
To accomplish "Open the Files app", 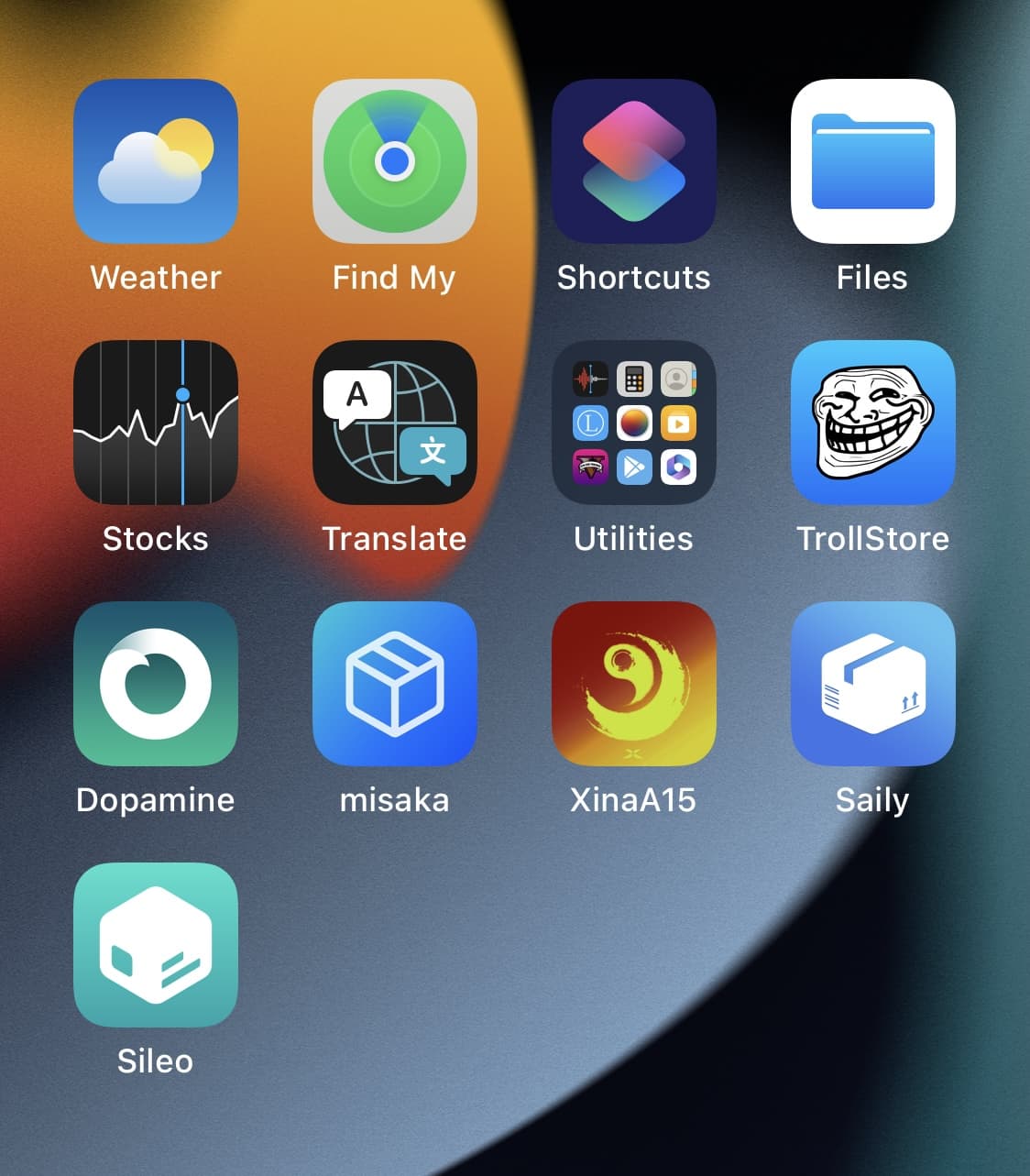I will click(872, 160).
